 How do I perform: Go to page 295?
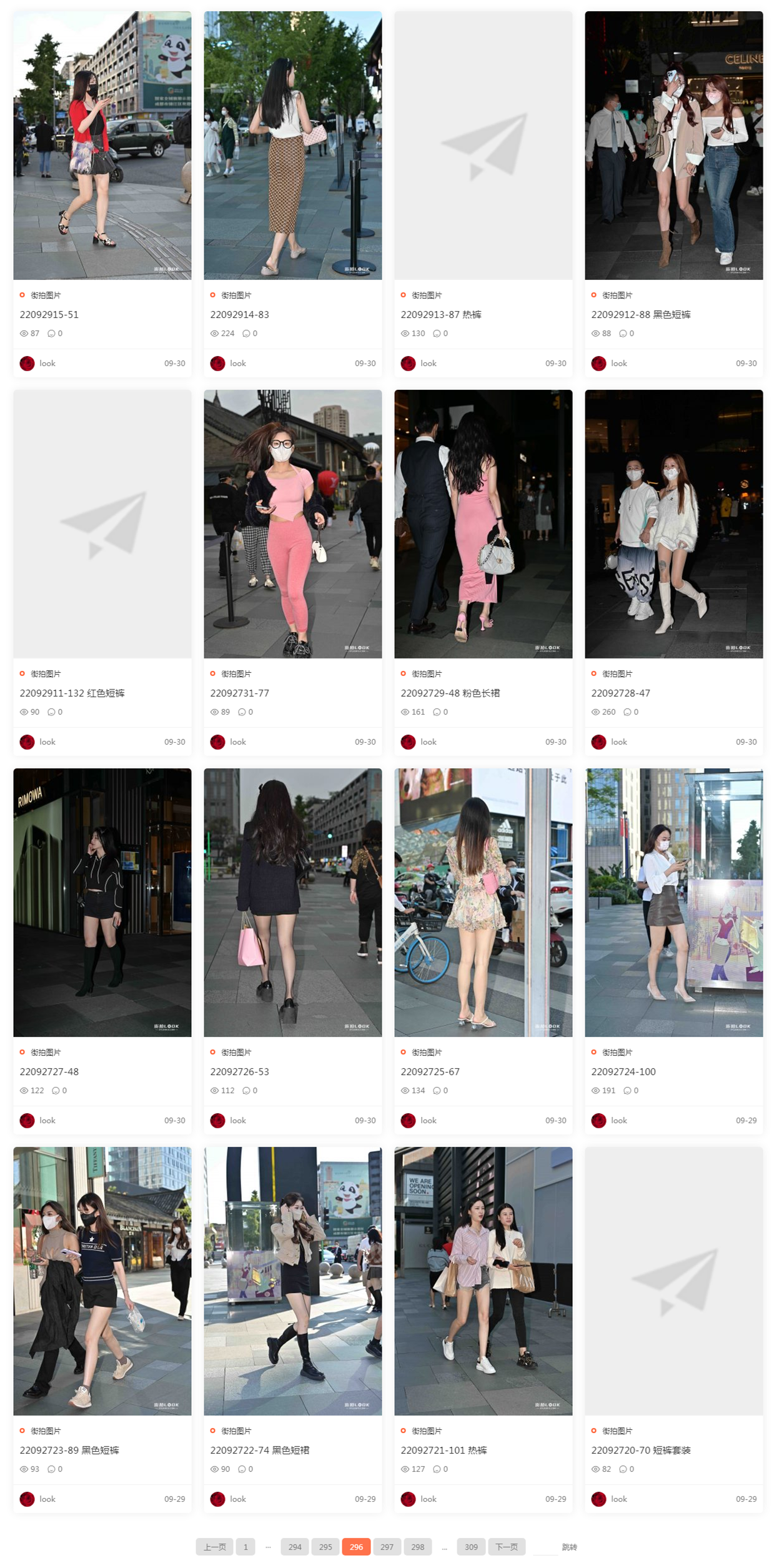point(325,1547)
